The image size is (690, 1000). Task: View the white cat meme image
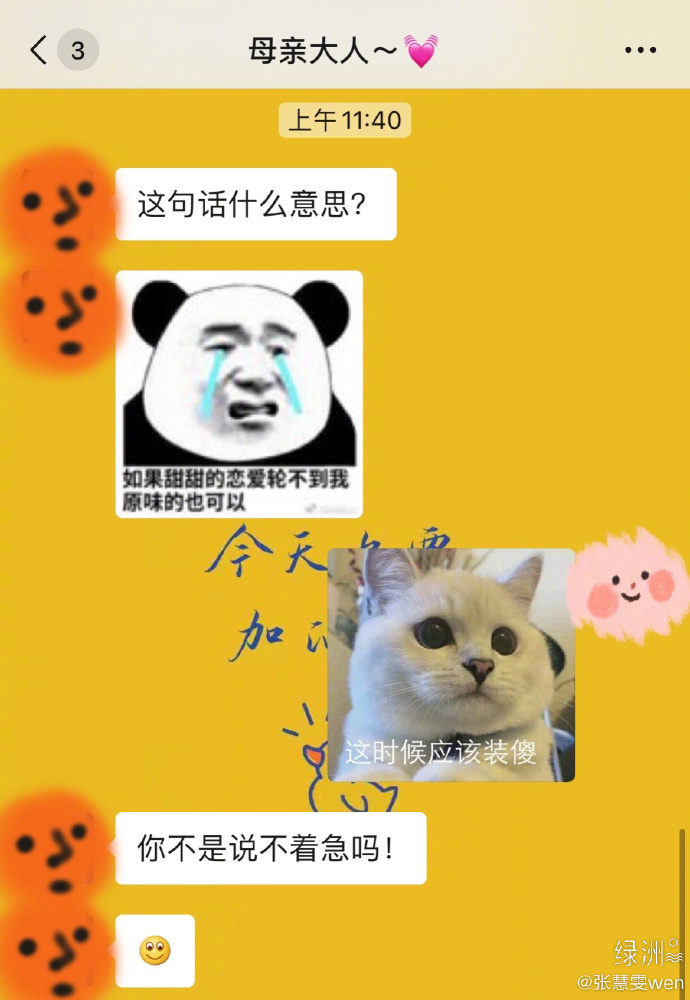point(451,664)
